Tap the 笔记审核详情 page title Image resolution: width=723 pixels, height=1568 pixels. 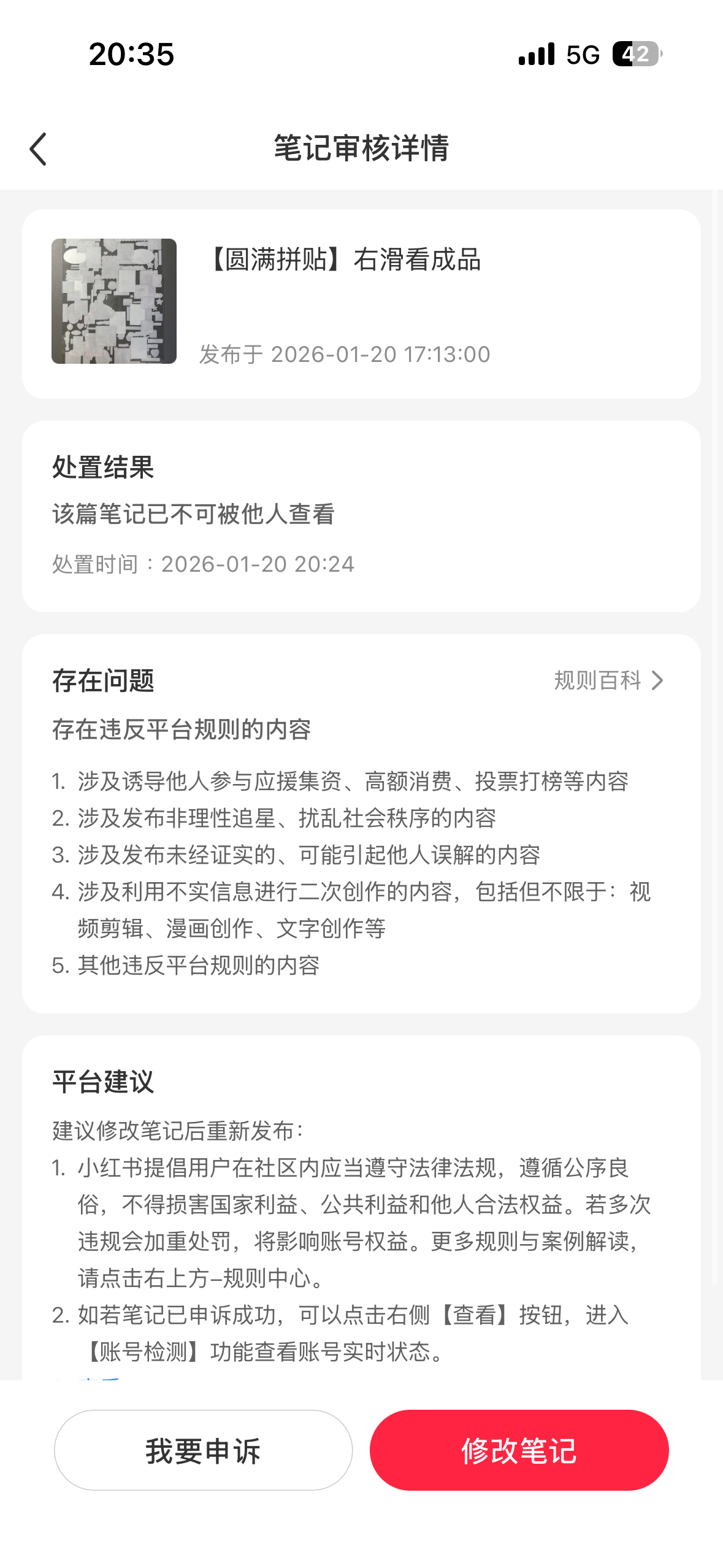361,149
